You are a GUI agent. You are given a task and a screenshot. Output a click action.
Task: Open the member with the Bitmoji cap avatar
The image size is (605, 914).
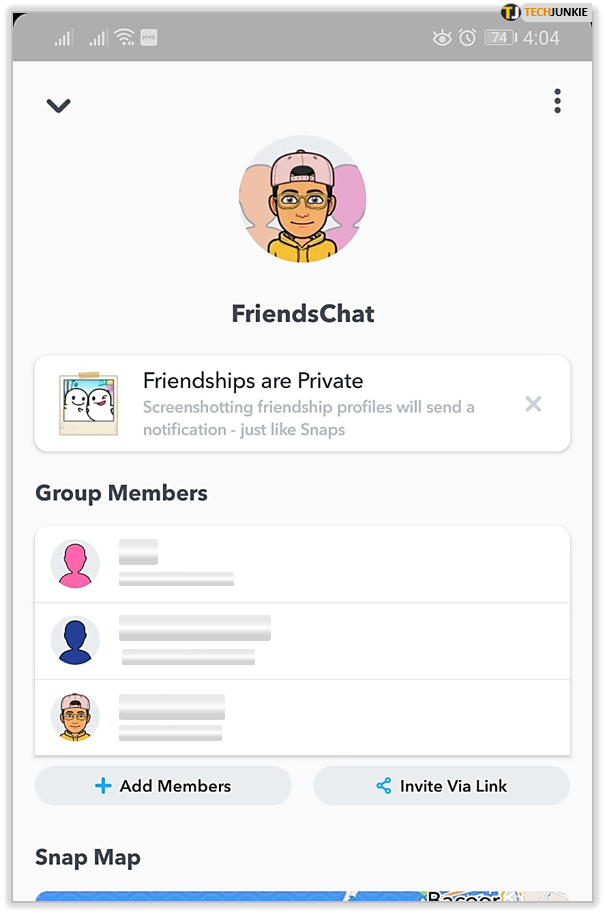[x=302, y=717]
